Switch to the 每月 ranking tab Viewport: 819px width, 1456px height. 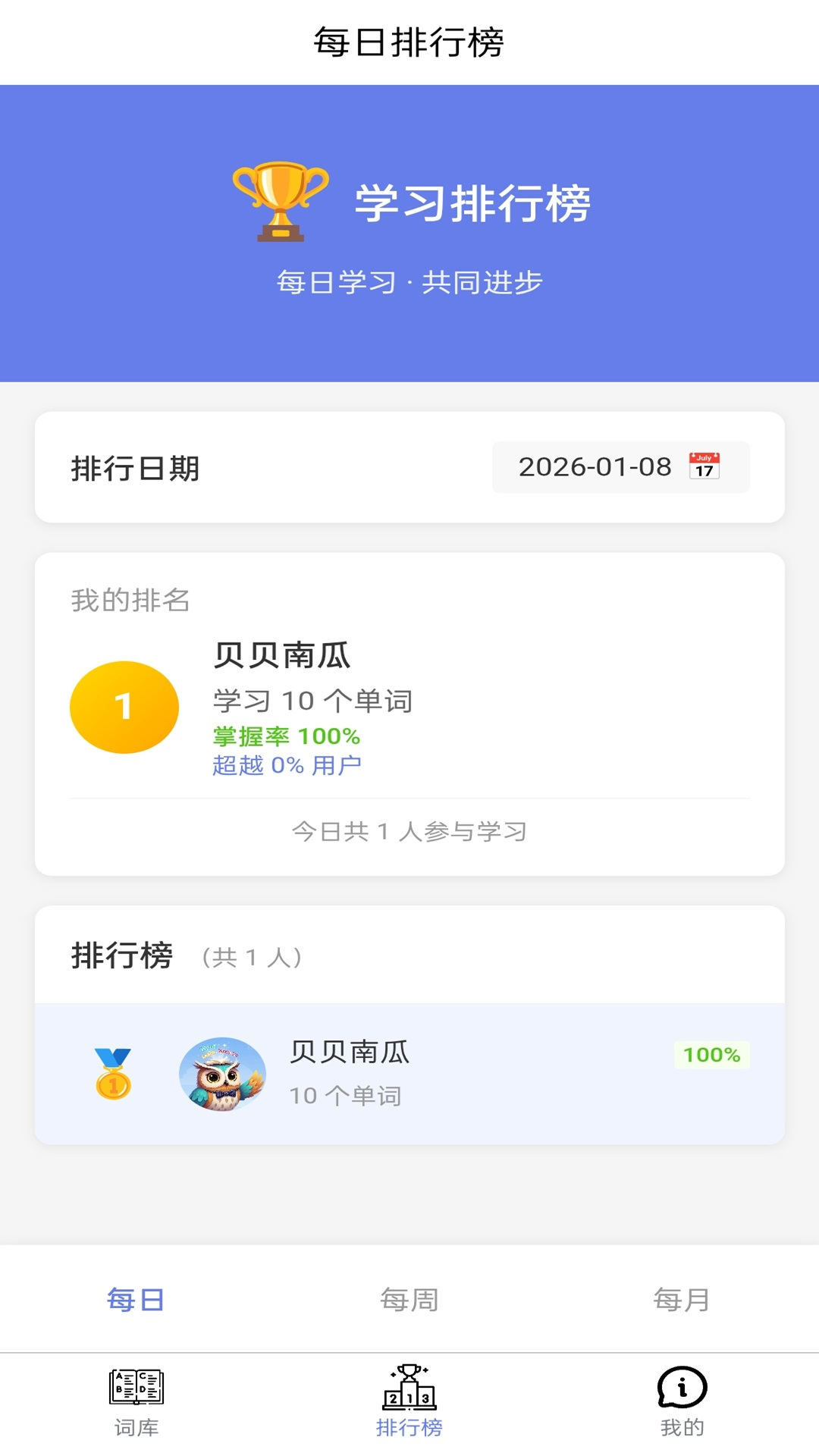click(x=682, y=1298)
